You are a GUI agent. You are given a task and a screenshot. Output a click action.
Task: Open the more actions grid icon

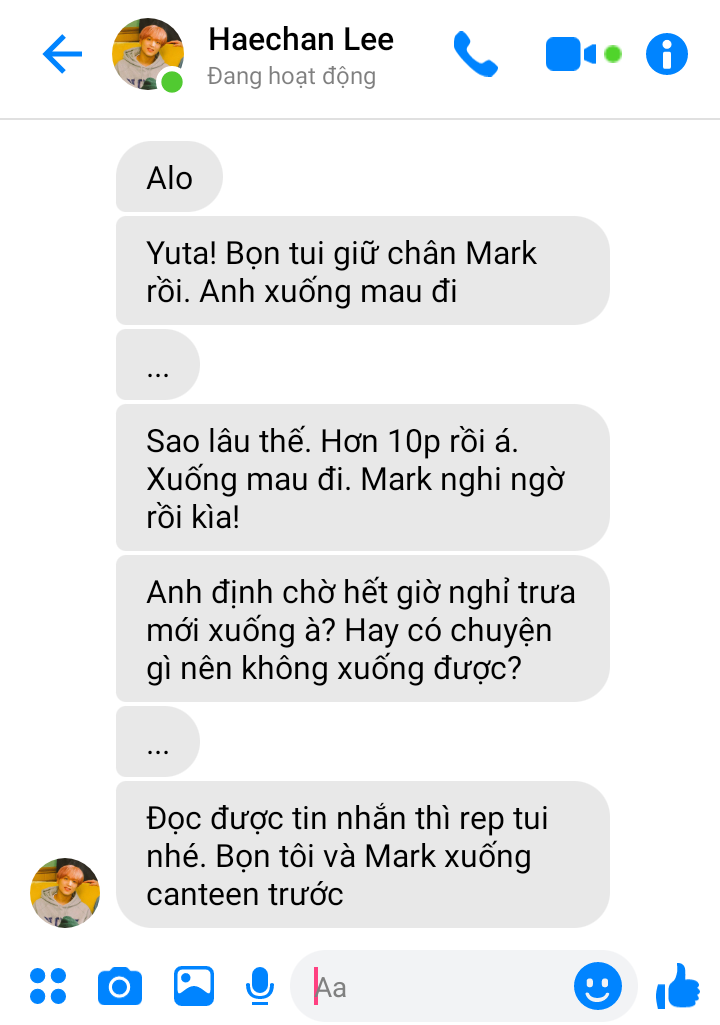48,986
